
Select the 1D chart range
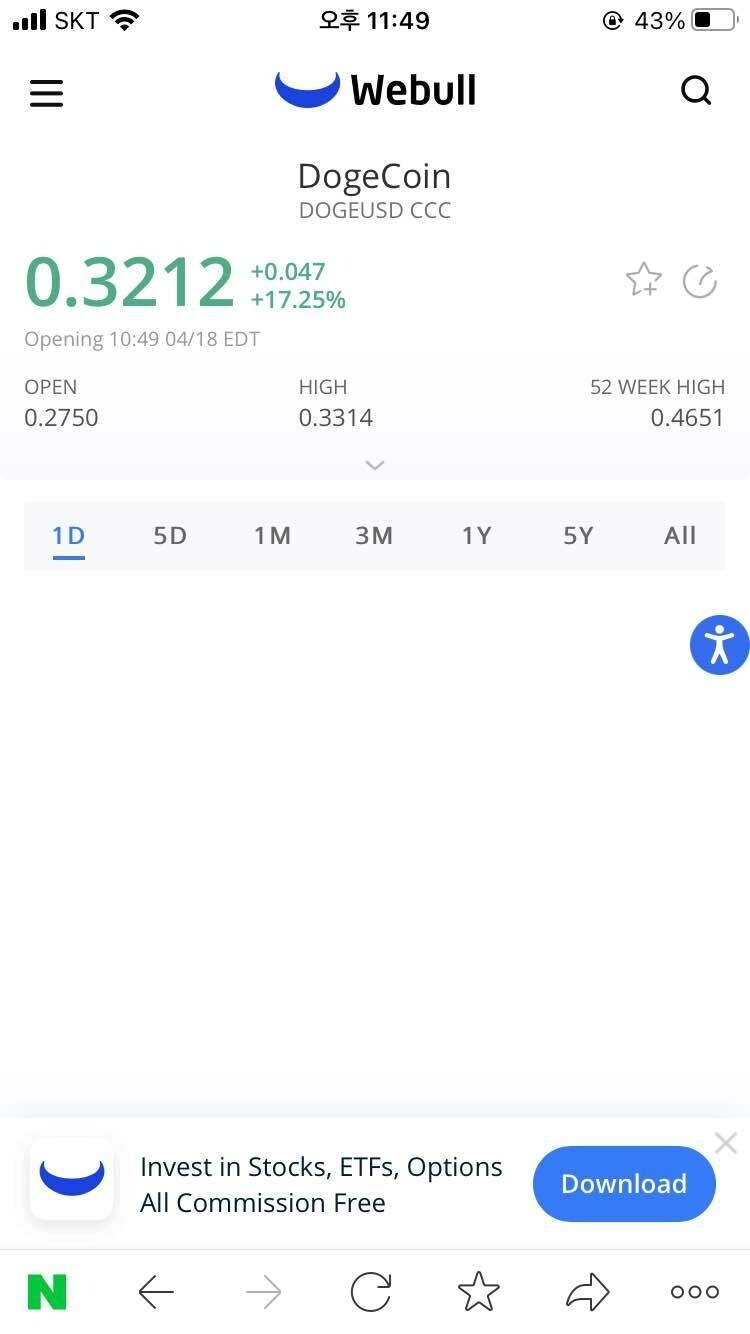(69, 536)
